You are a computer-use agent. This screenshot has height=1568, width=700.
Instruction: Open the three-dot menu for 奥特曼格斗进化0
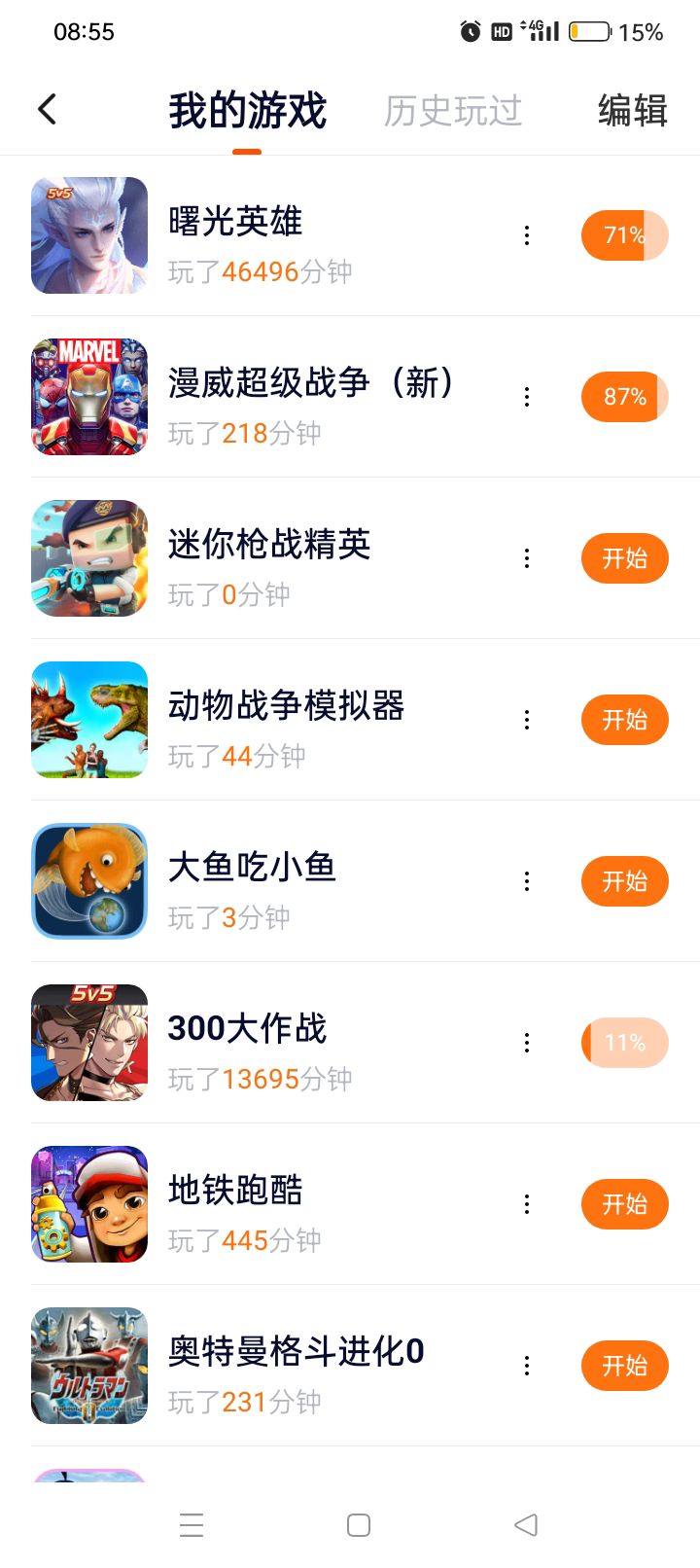click(527, 1366)
